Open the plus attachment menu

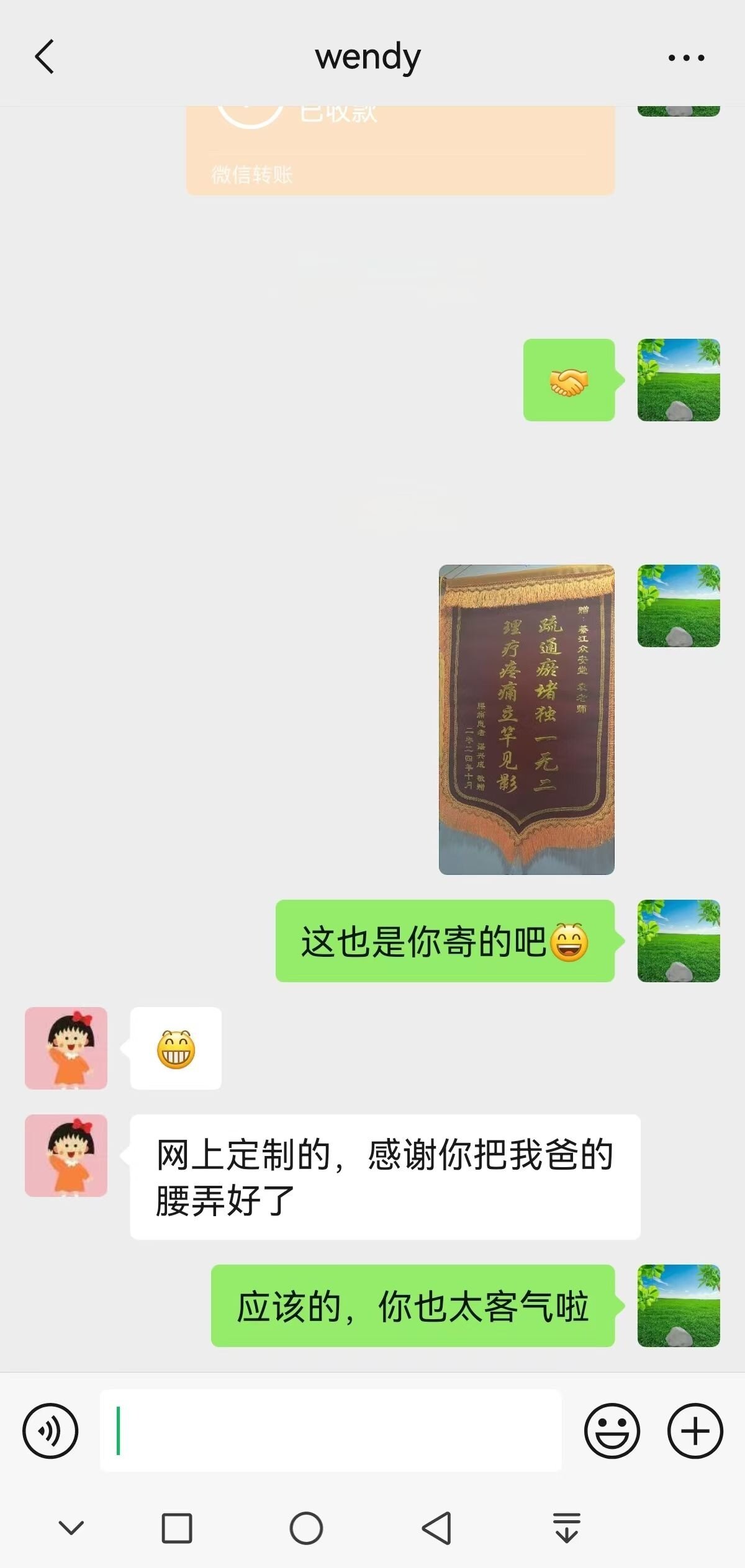695,1431
